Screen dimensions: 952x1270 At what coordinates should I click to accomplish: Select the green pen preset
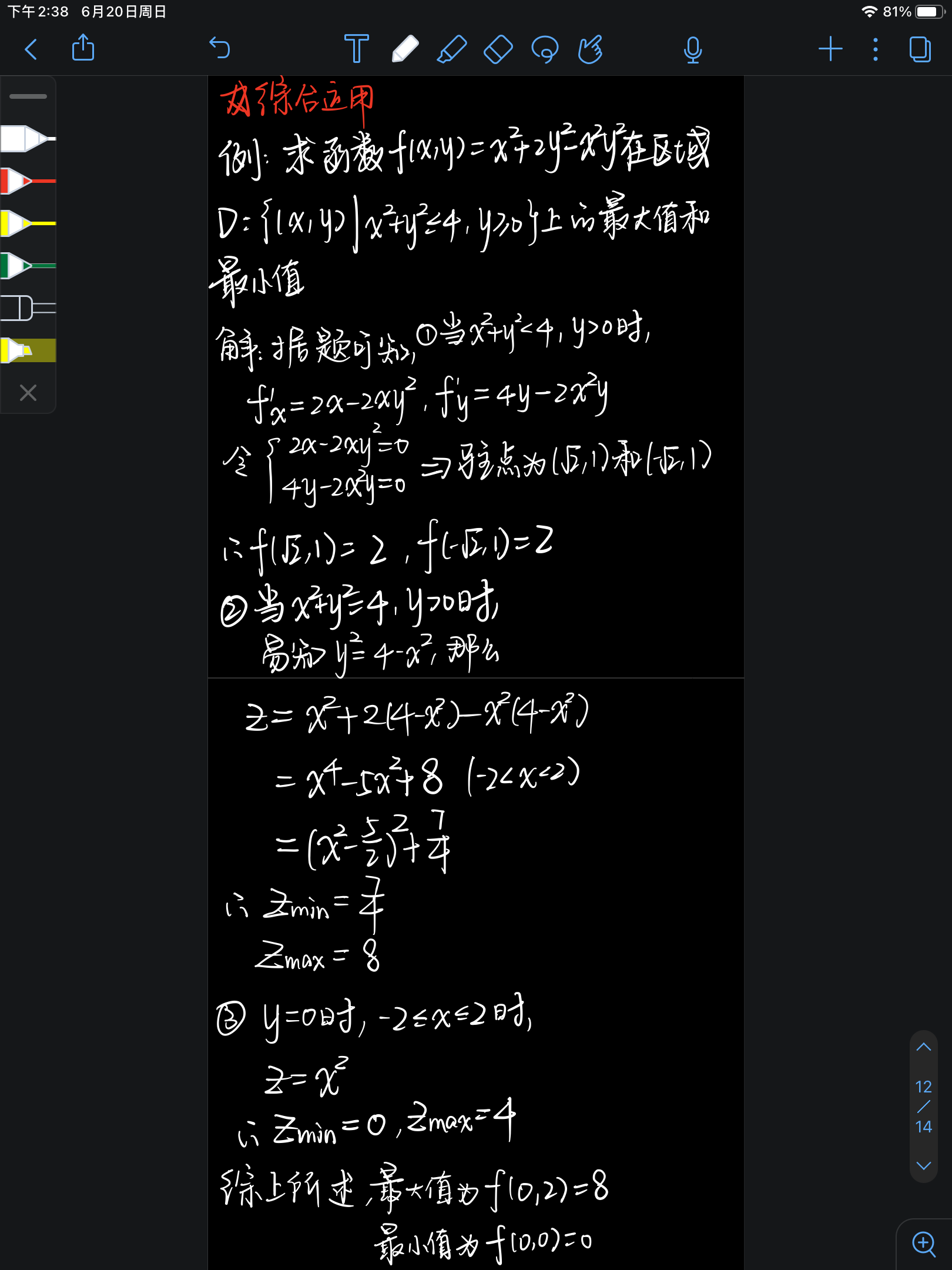(x=28, y=266)
